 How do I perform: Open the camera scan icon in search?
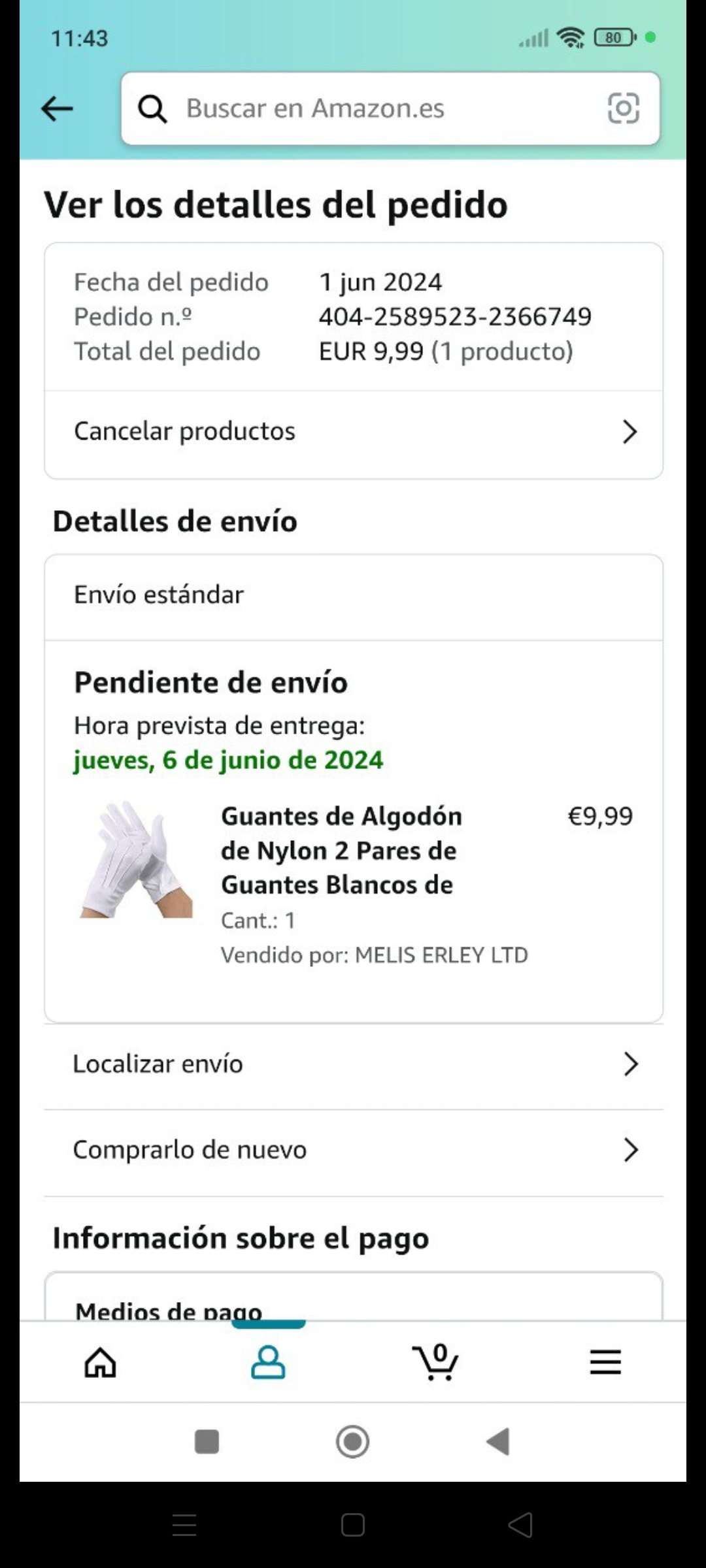pos(623,108)
